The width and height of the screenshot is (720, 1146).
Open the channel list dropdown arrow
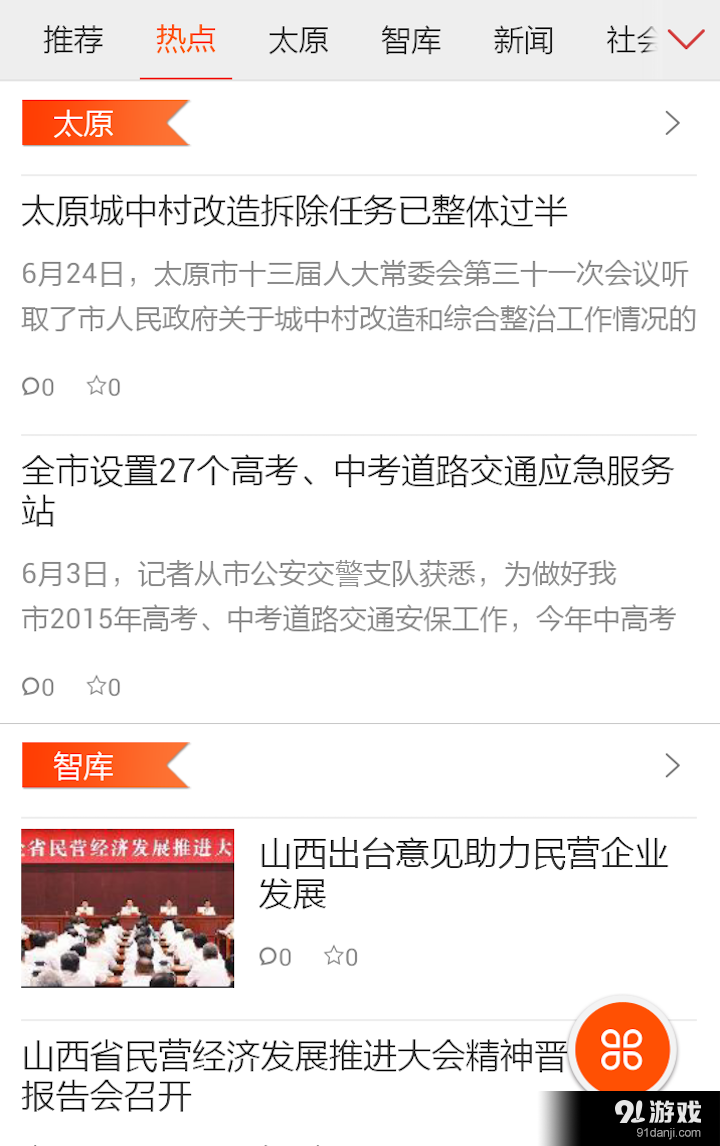(x=686, y=40)
